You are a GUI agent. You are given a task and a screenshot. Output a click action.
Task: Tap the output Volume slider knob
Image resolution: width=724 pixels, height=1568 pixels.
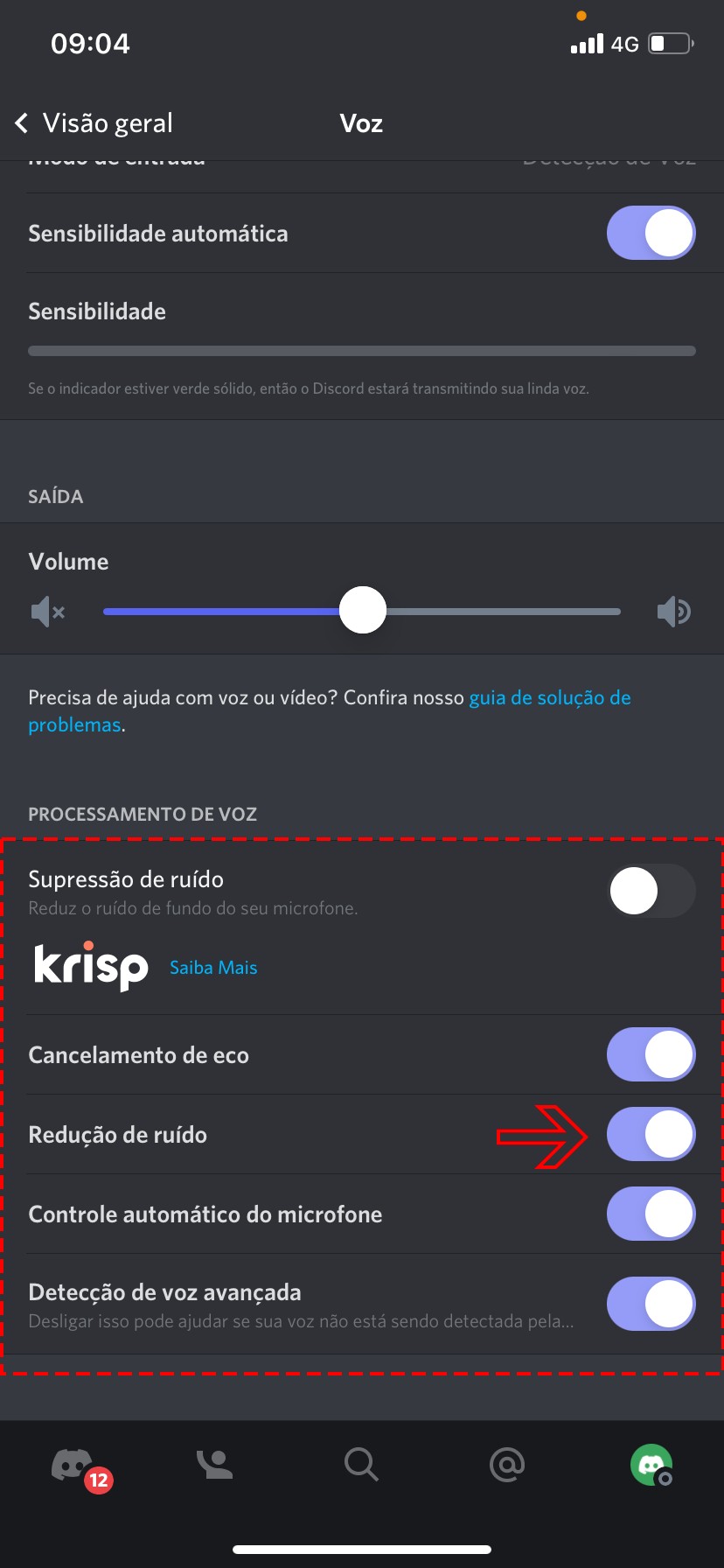[x=363, y=610]
